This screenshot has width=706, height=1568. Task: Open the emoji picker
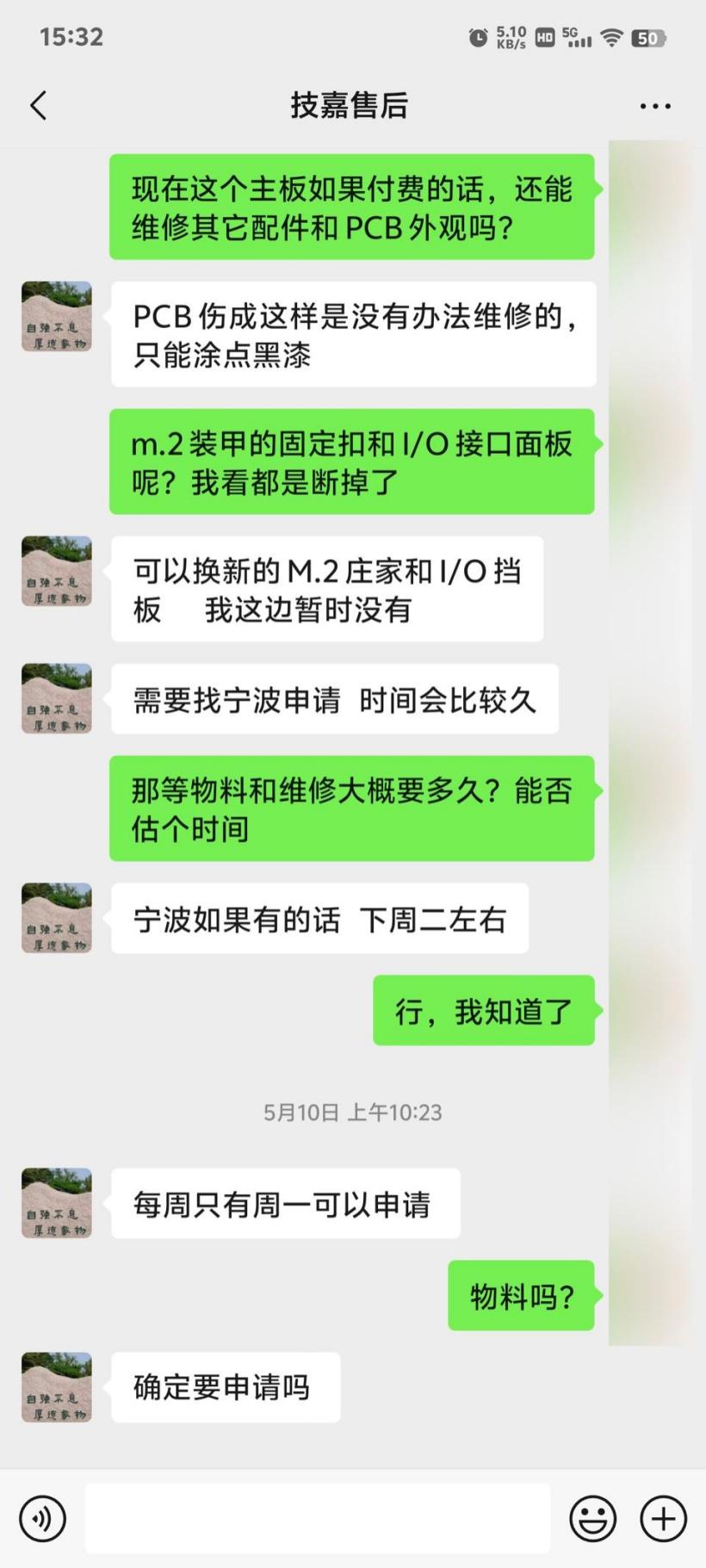tap(593, 1517)
